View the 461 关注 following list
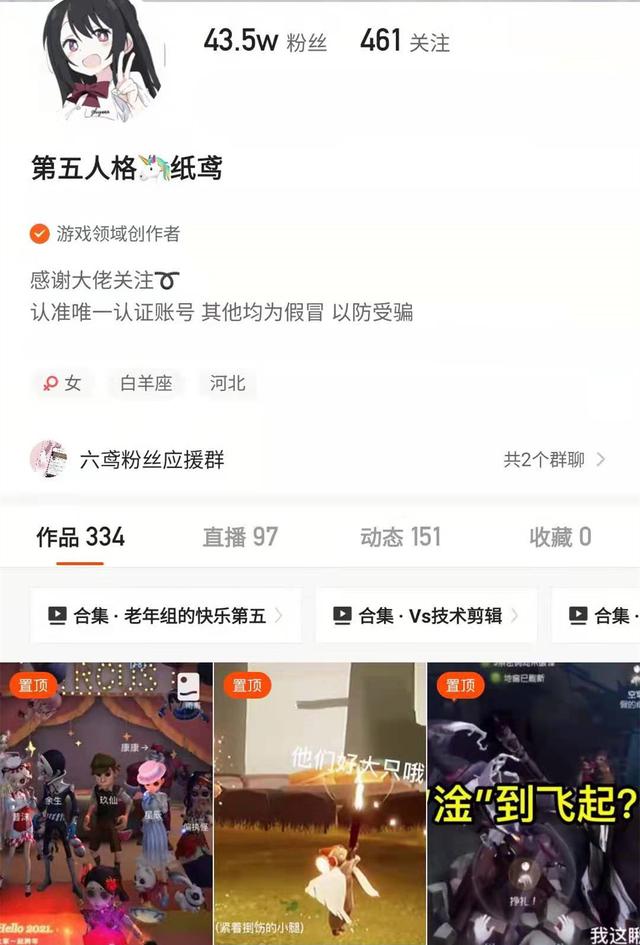This screenshot has width=640, height=945. tap(405, 42)
